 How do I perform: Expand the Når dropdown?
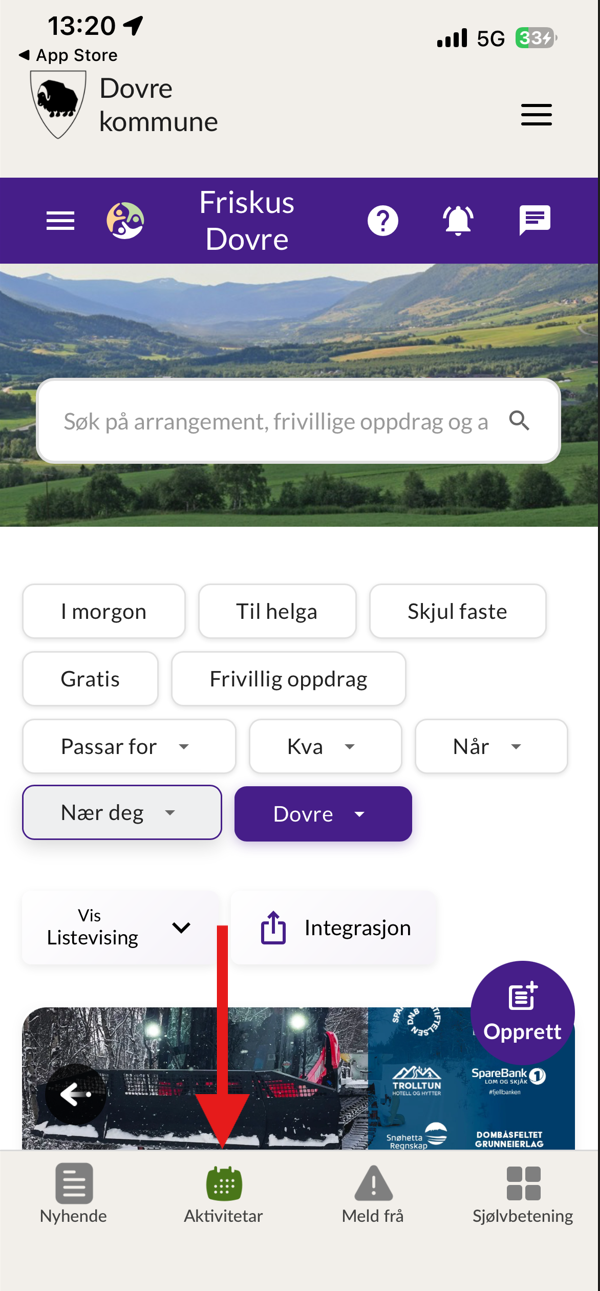(x=491, y=746)
